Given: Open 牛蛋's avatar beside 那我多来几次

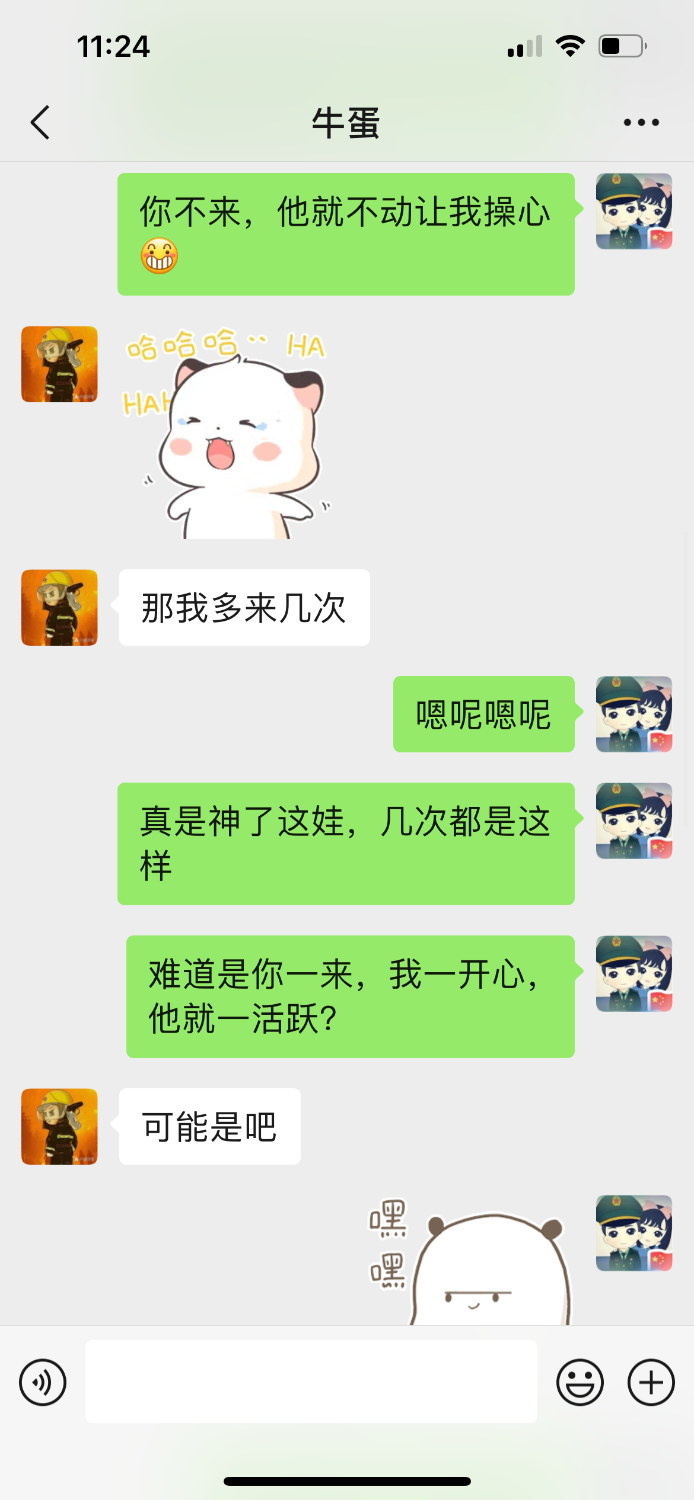Looking at the screenshot, I should click(x=60, y=608).
